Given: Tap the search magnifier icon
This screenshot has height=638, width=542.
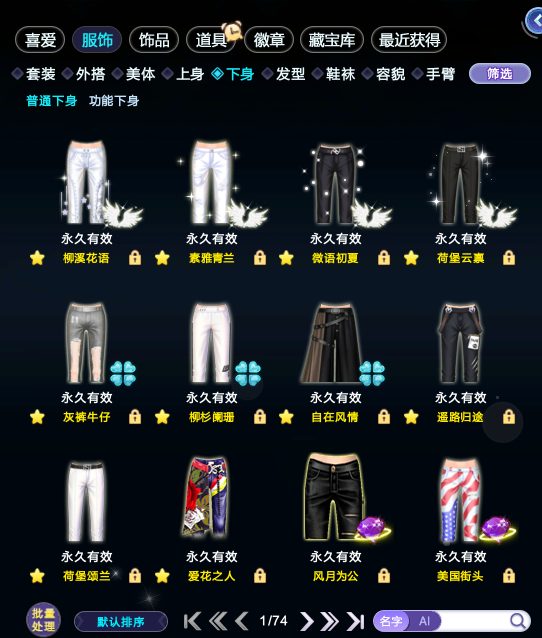Looking at the screenshot, I should click(518, 621).
